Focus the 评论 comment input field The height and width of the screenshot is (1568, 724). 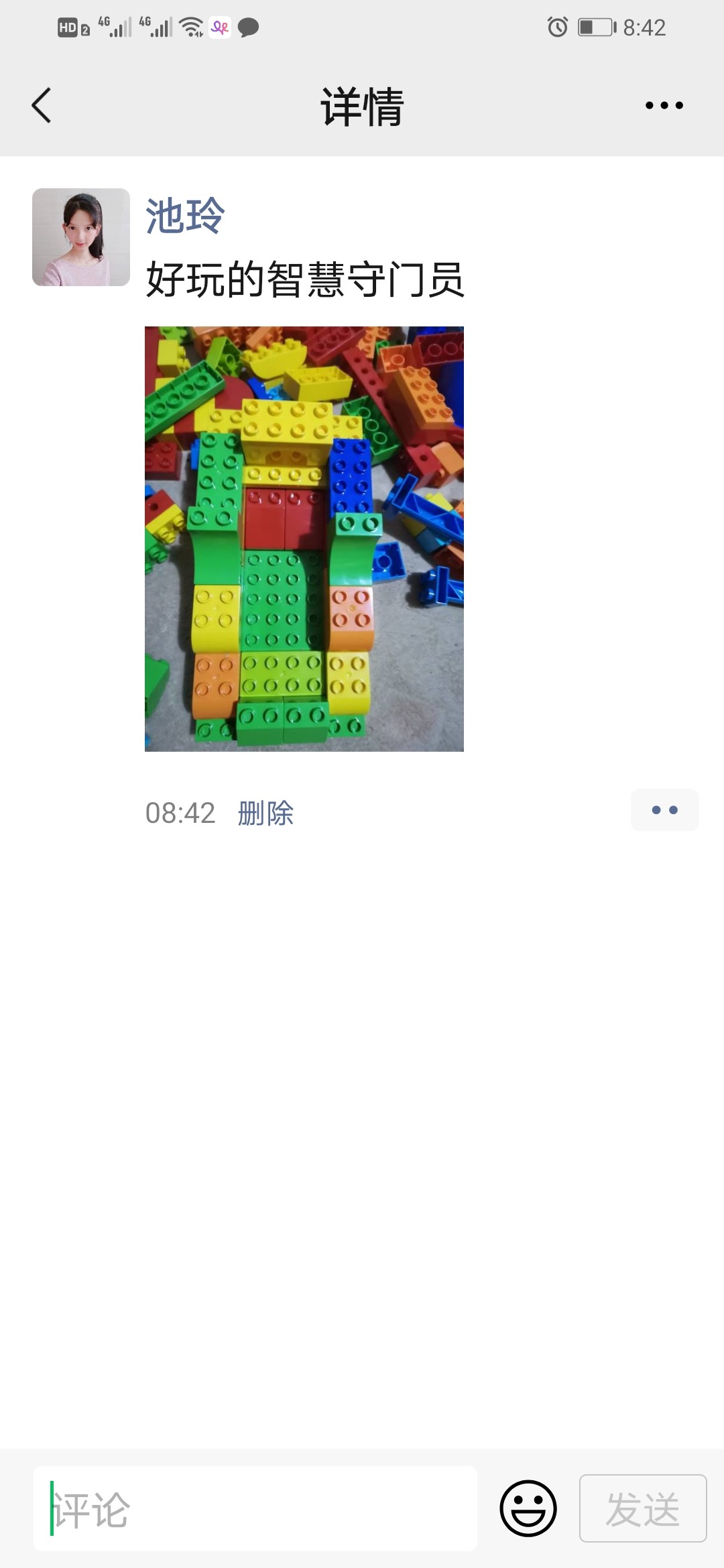(255, 1508)
